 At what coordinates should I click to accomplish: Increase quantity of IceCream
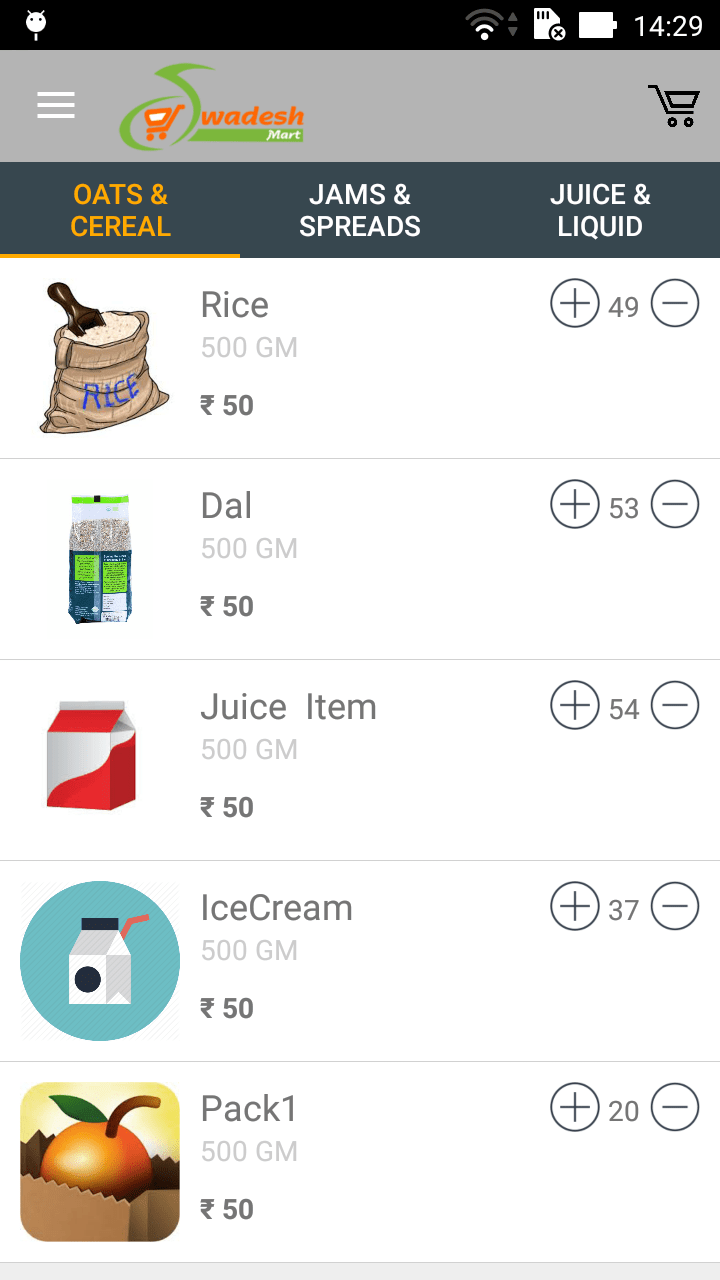[574, 906]
